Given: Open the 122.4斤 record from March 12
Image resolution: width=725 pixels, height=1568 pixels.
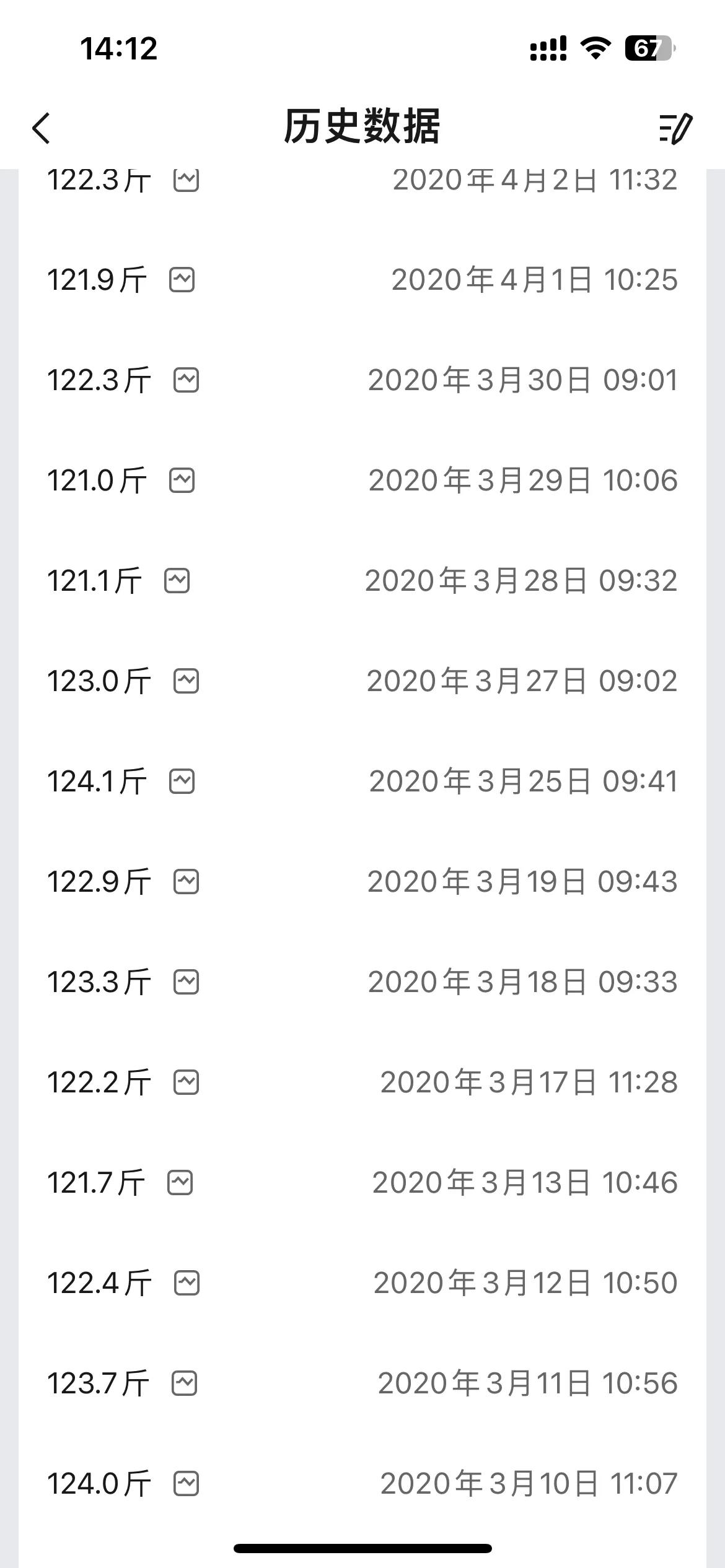Looking at the screenshot, I should pos(362,1283).
